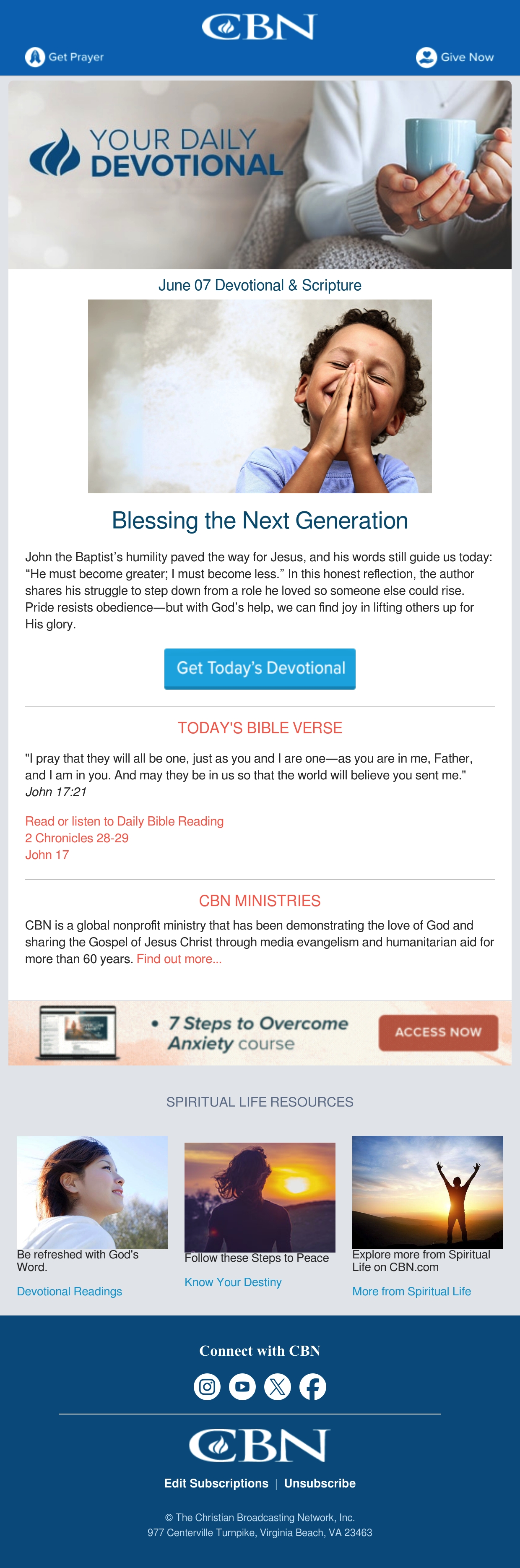Viewport: 520px width, 1568px height.
Task: Tap Edit Subscriptions
Action: [216, 1483]
